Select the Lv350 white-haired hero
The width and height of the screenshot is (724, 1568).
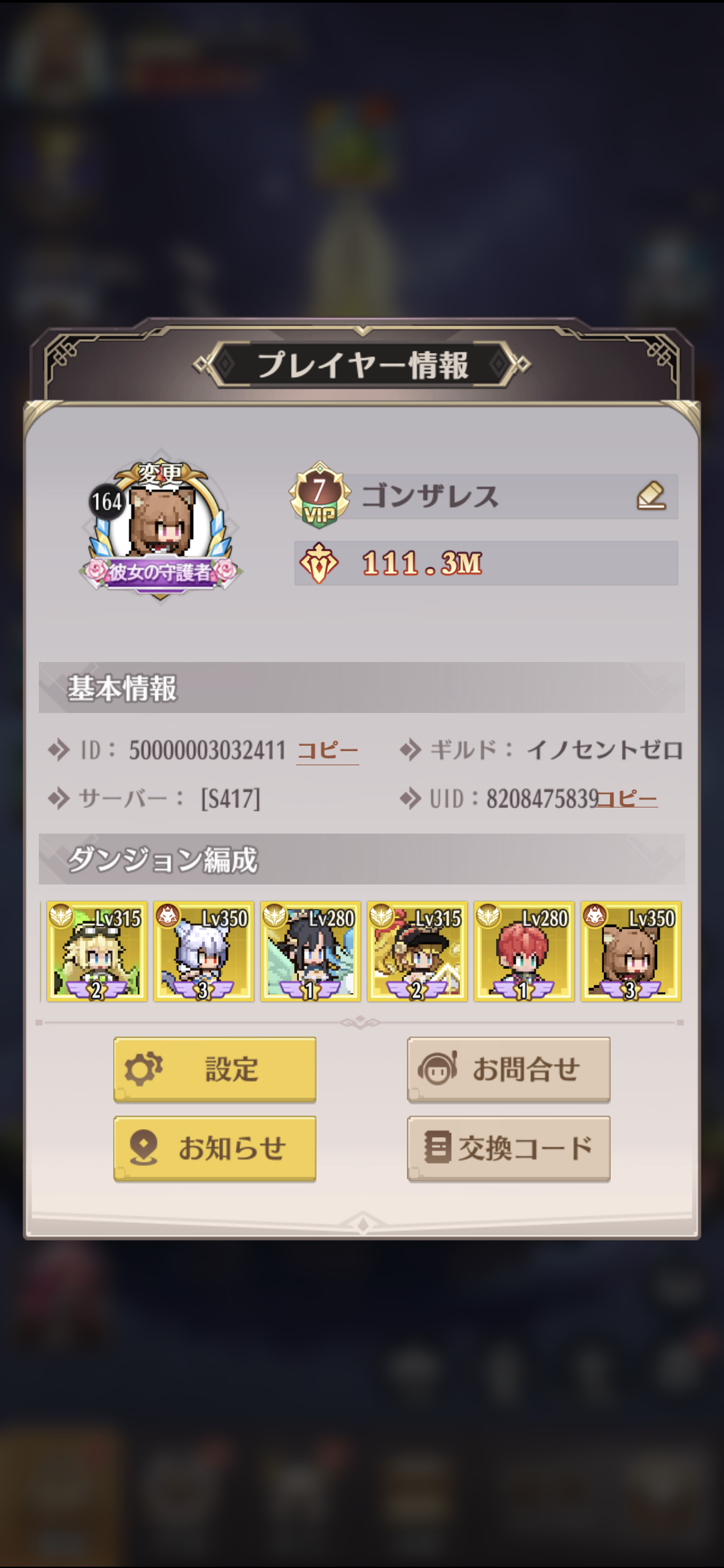(204, 952)
